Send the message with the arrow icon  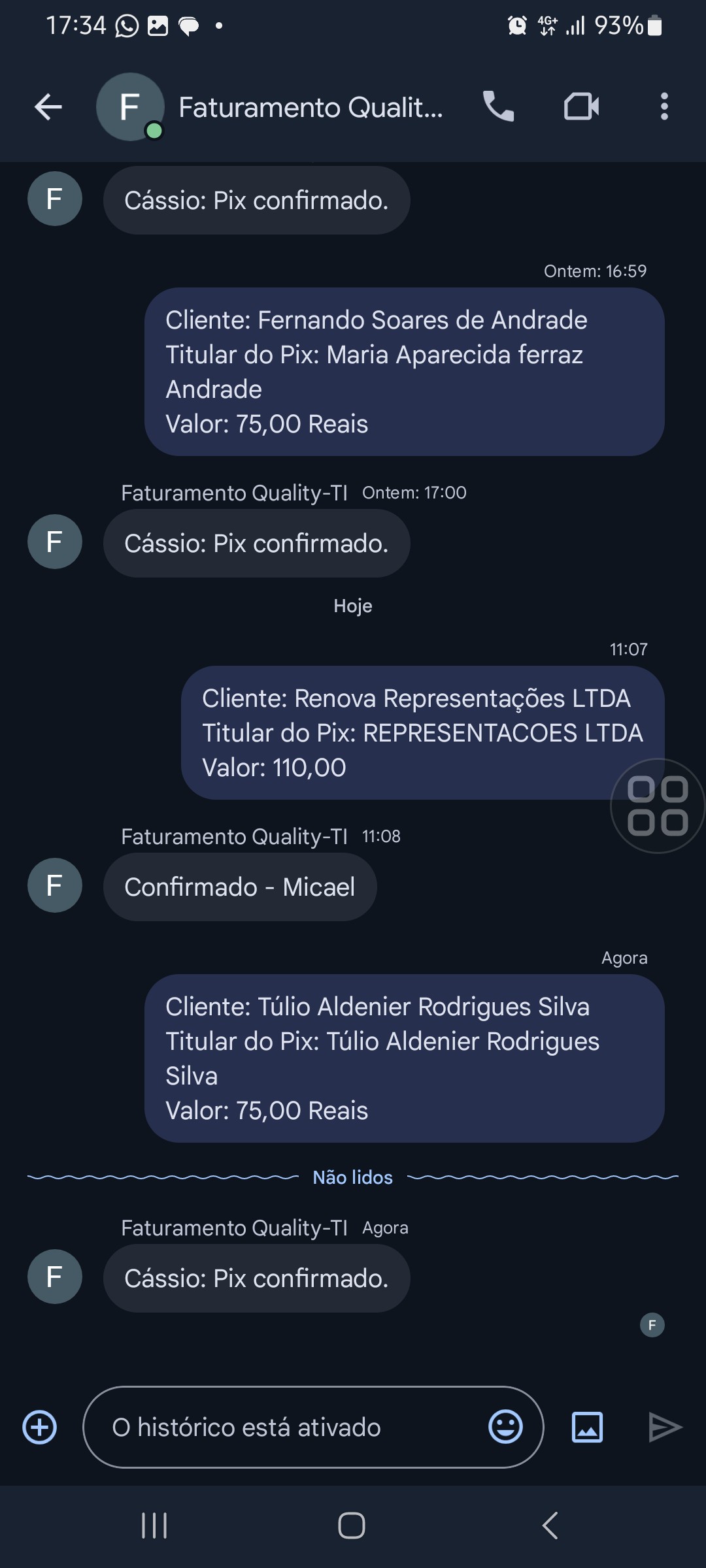pos(665,1428)
